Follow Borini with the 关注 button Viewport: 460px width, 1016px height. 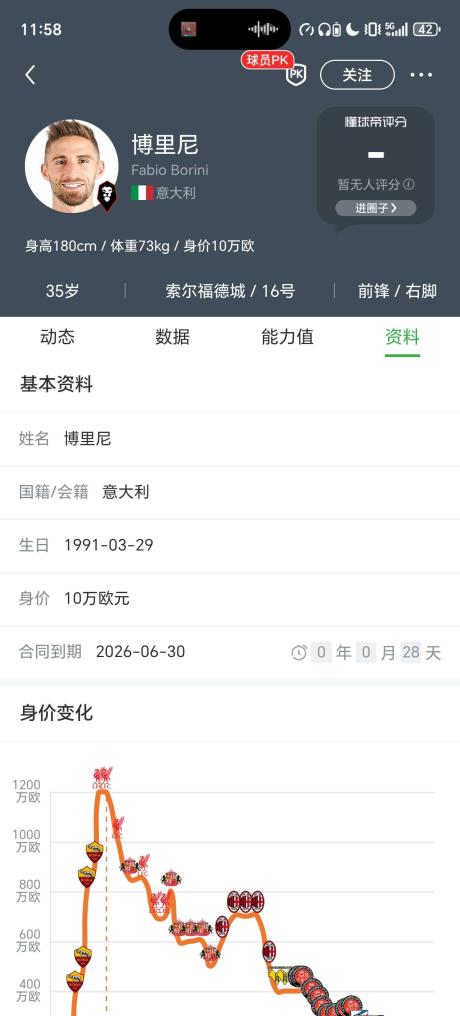click(357, 75)
